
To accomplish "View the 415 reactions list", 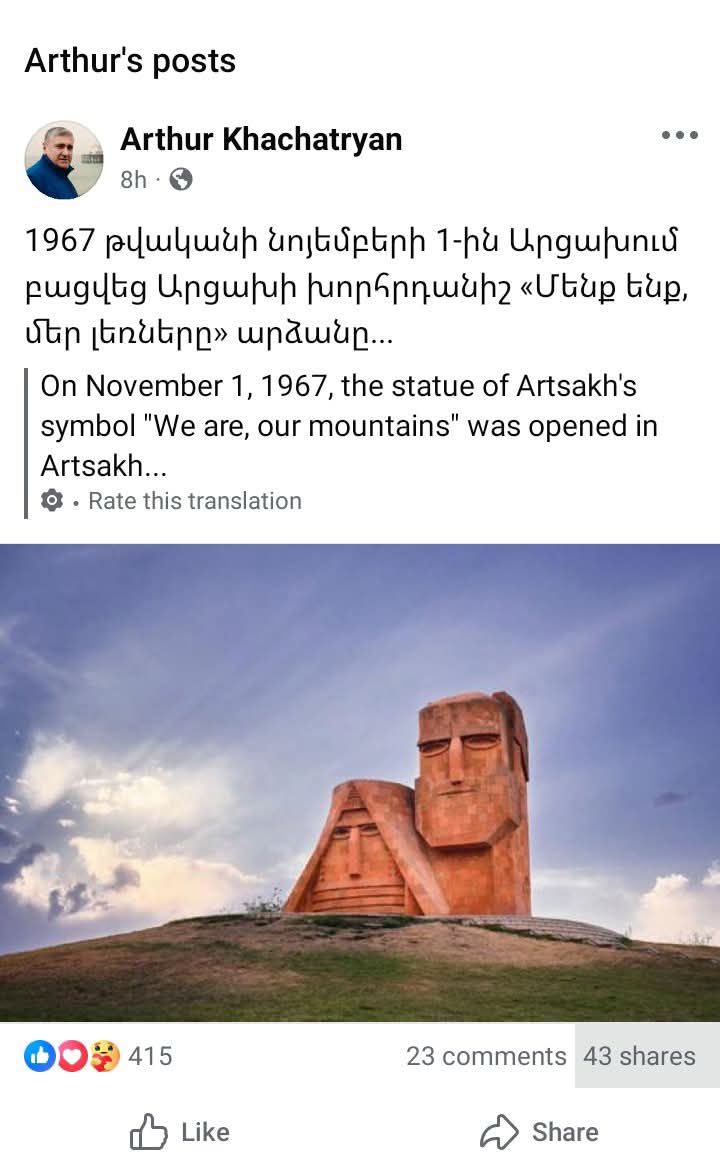I will point(99,1056).
